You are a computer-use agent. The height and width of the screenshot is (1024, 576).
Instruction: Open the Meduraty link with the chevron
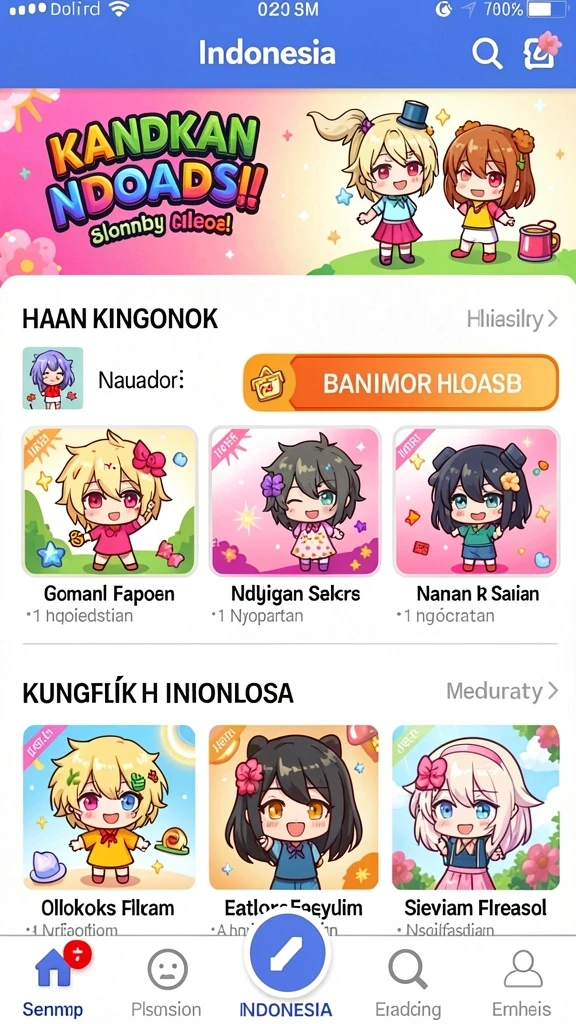pos(502,691)
